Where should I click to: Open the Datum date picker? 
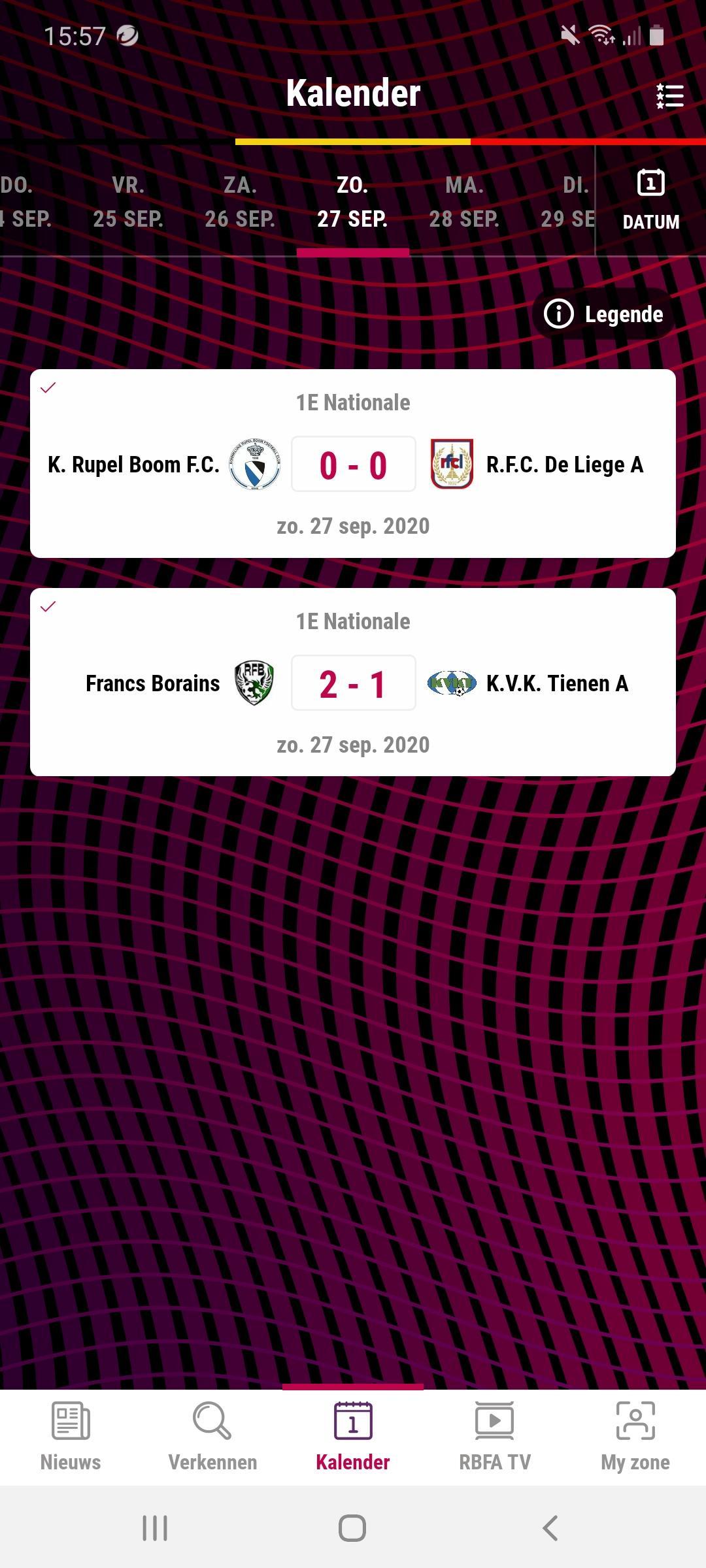click(x=650, y=200)
